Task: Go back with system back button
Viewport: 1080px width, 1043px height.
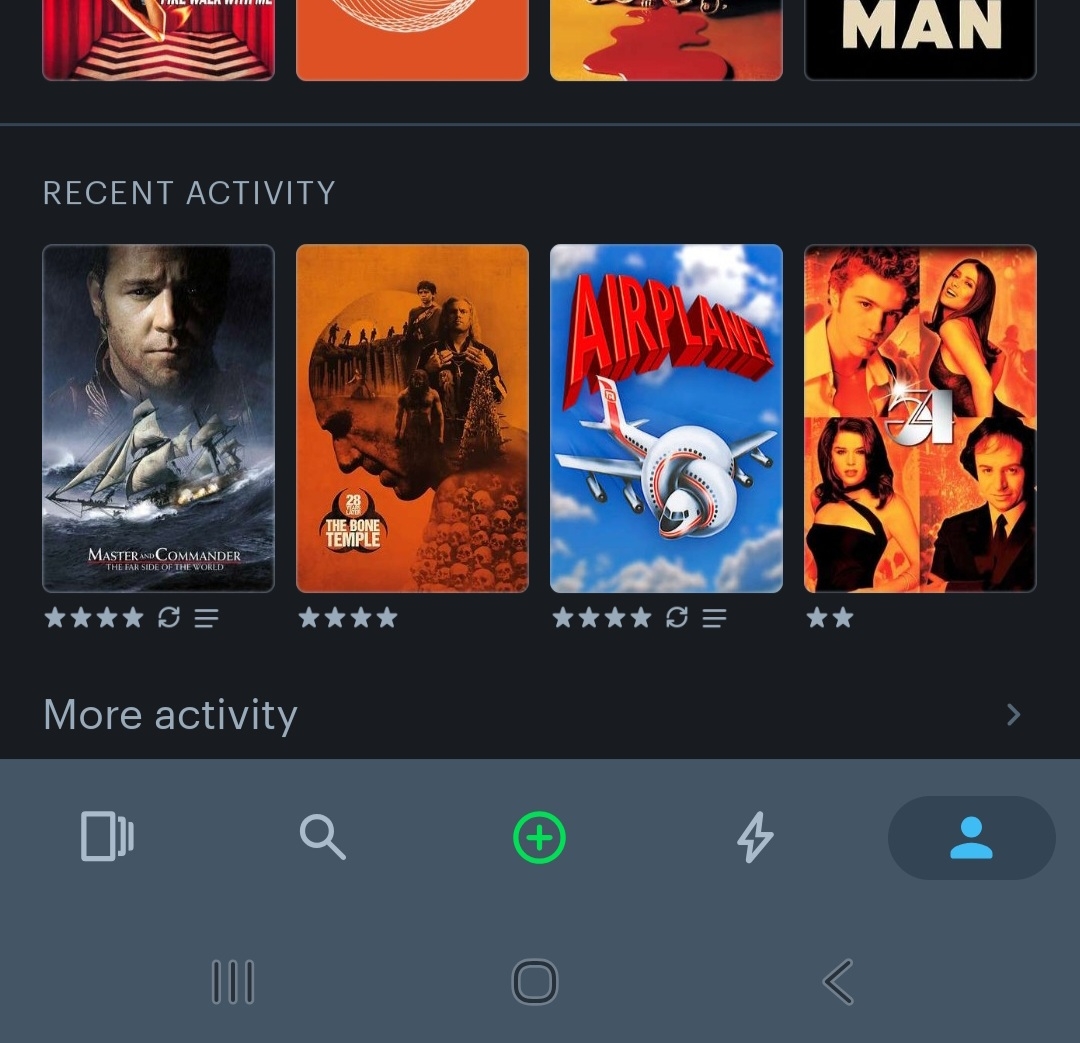Action: tap(838, 982)
